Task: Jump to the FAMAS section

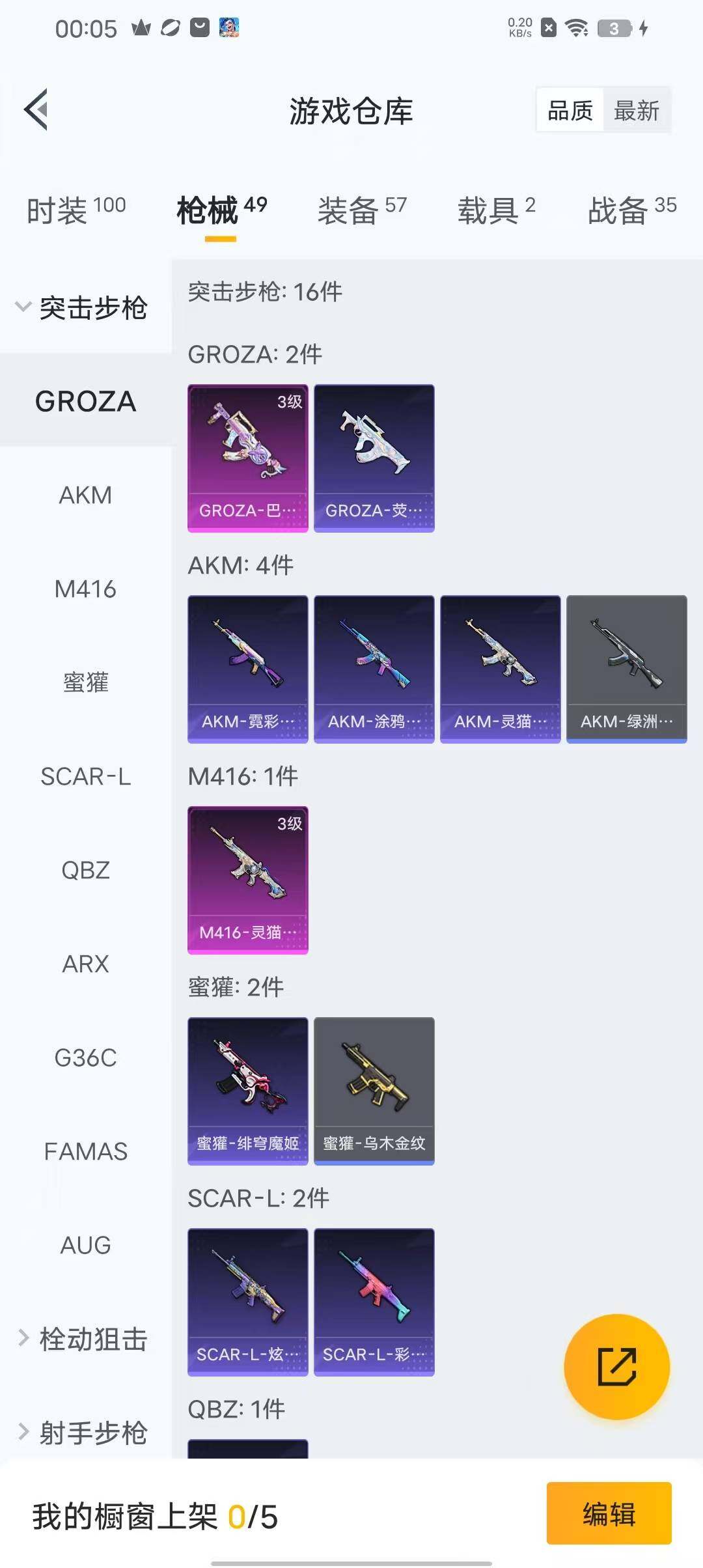Action: (85, 1151)
